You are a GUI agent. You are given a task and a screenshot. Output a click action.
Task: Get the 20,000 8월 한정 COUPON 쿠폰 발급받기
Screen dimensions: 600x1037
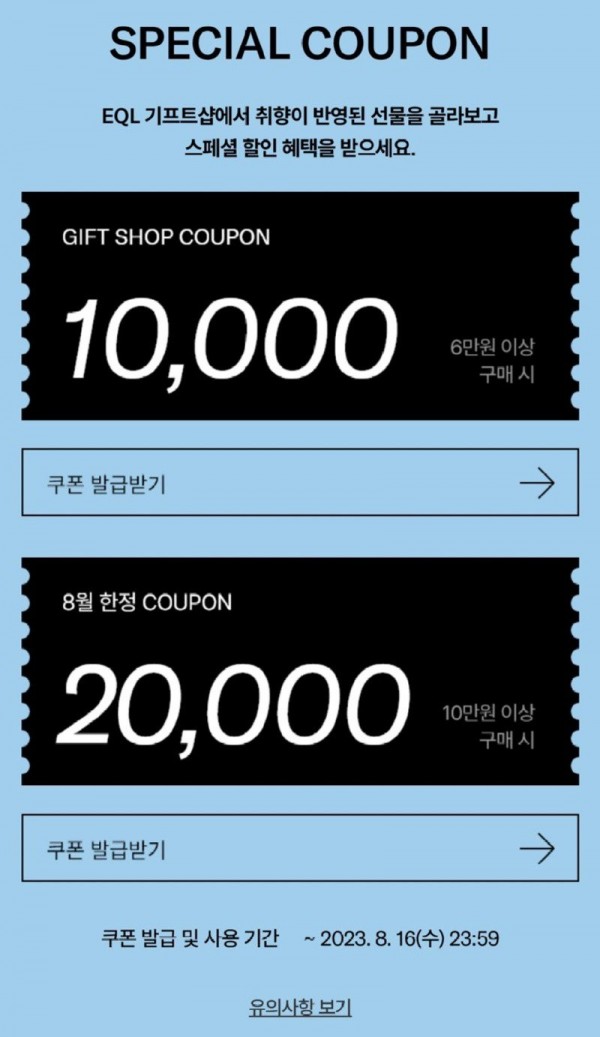(x=300, y=848)
